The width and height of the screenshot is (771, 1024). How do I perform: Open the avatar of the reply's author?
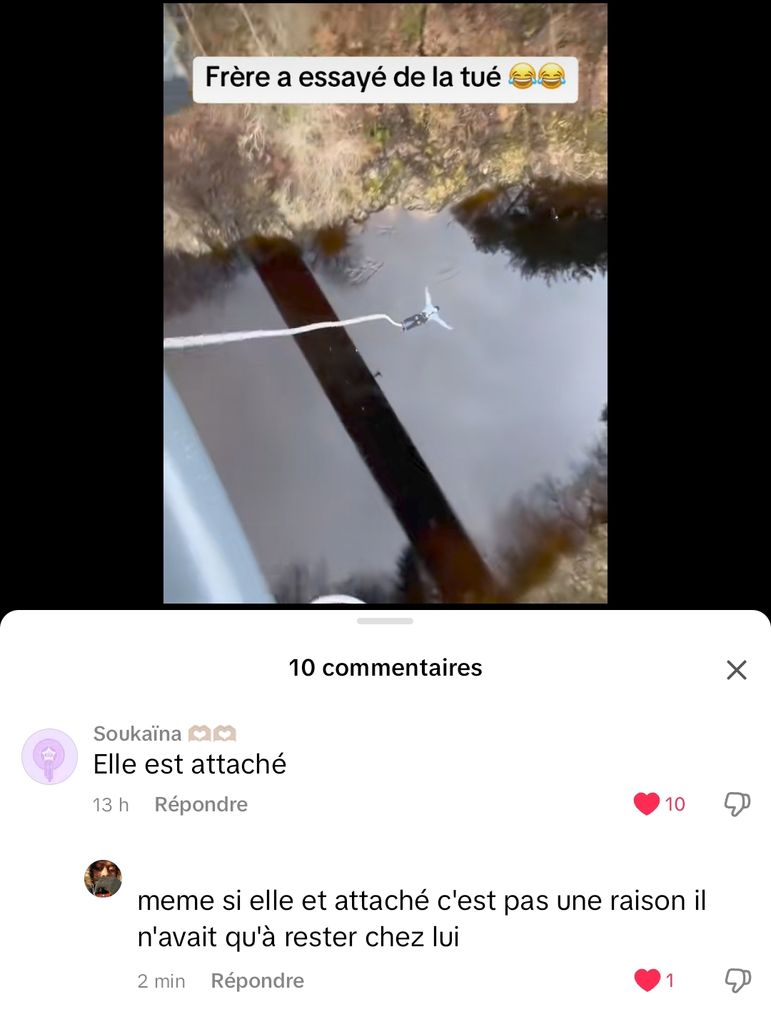[103, 878]
